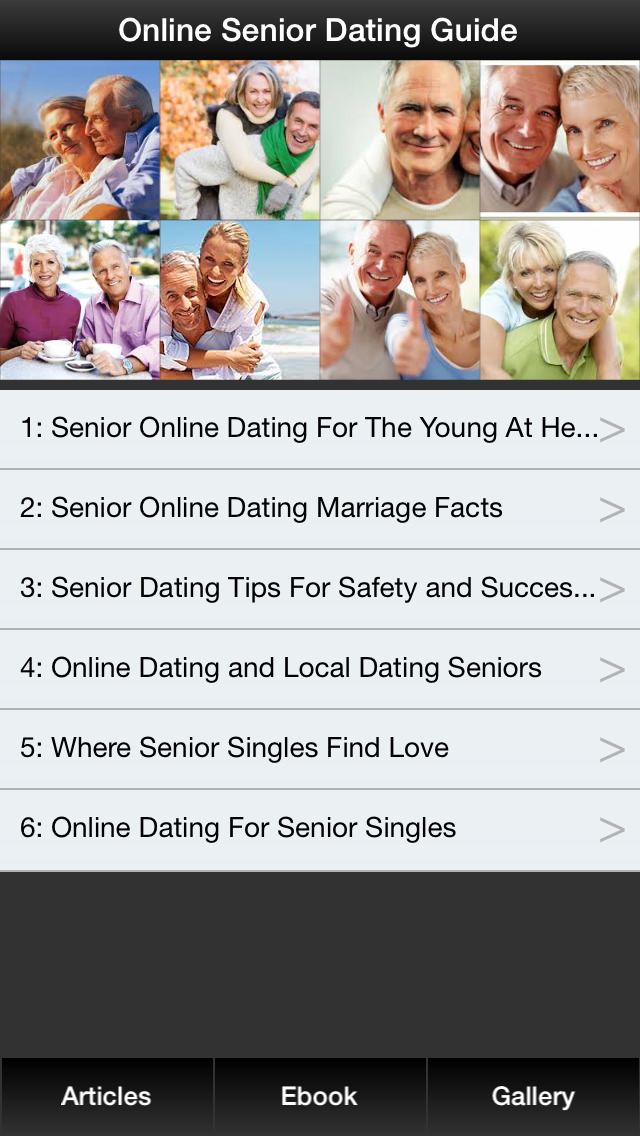Go to the Gallery tab
This screenshot has width=640, height=1136.
pos(533,1096)
